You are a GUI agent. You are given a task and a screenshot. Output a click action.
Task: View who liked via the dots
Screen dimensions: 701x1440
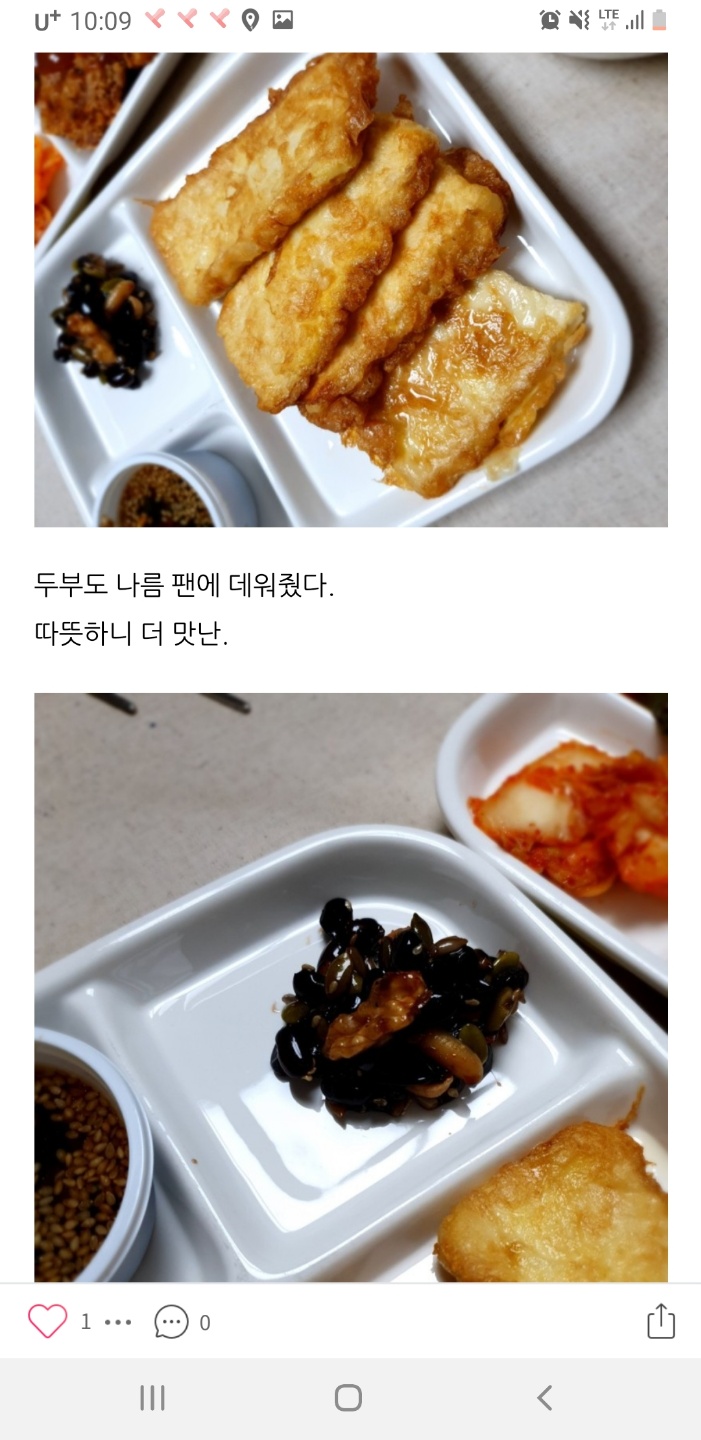click(x=118, y=1322)
